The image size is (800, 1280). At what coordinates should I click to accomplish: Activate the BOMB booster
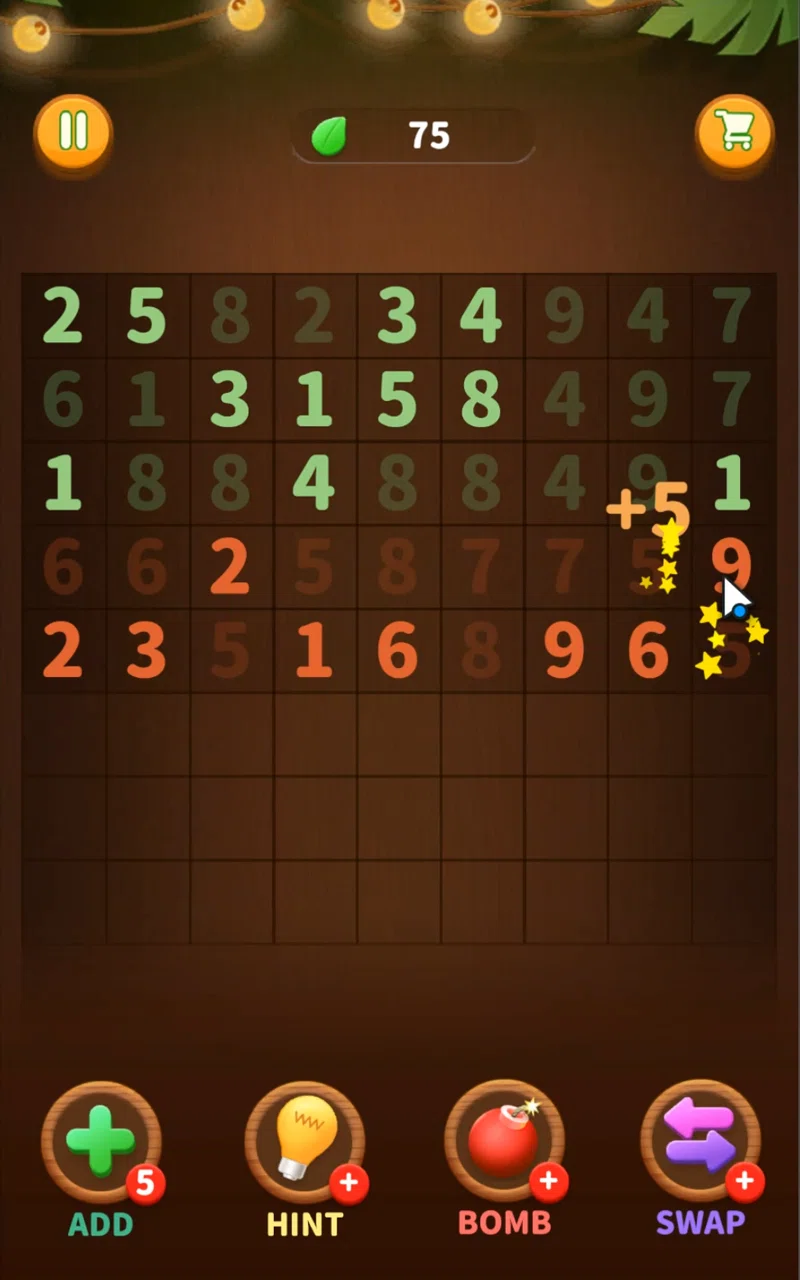(x=504, y=1141)
